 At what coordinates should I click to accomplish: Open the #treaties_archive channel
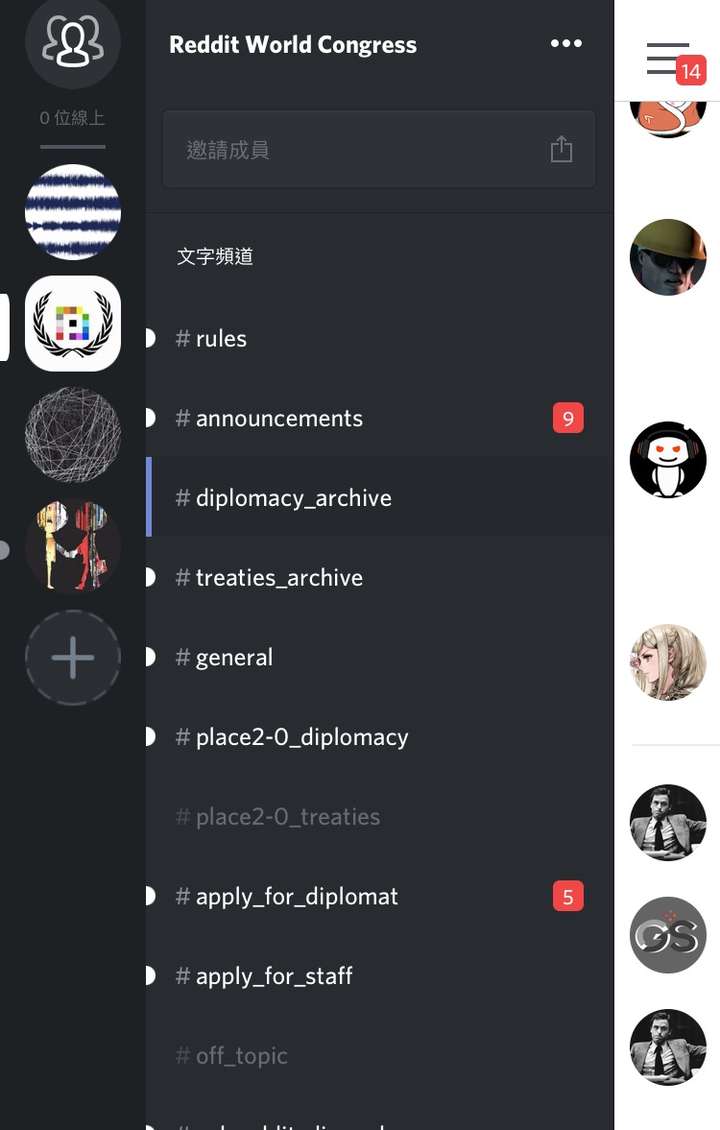tap(279, 578)
